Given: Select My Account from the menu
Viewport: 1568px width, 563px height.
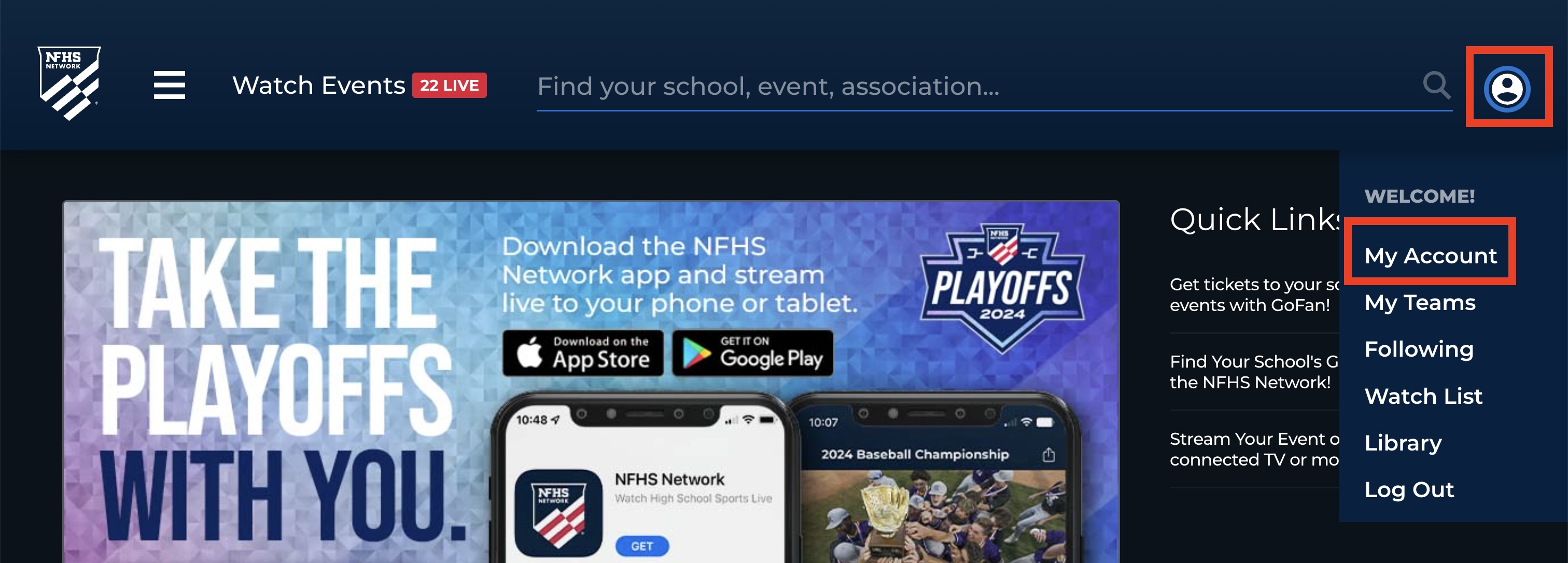Looking at the screenshot, I should tap(1430, 256).
